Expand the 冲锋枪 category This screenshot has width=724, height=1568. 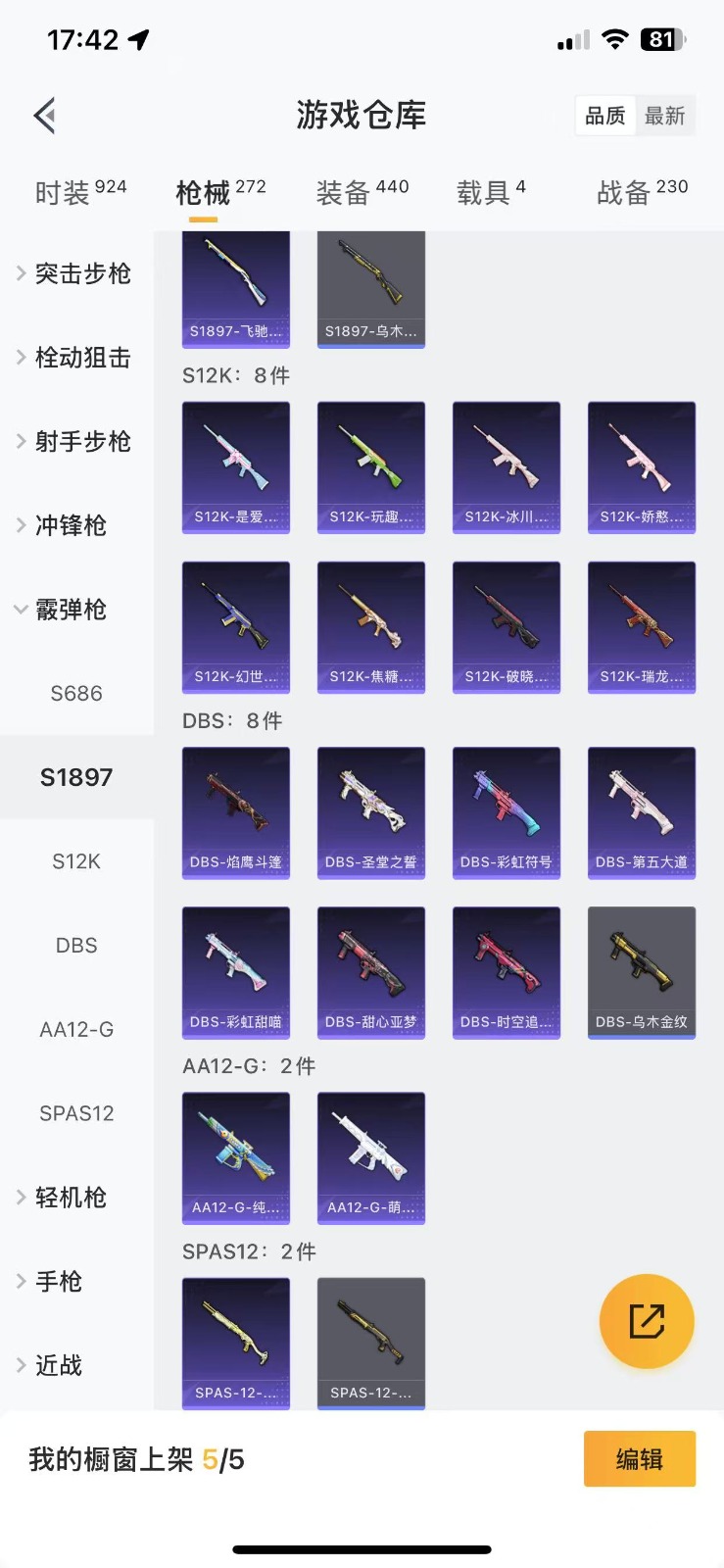coord(69,525)
